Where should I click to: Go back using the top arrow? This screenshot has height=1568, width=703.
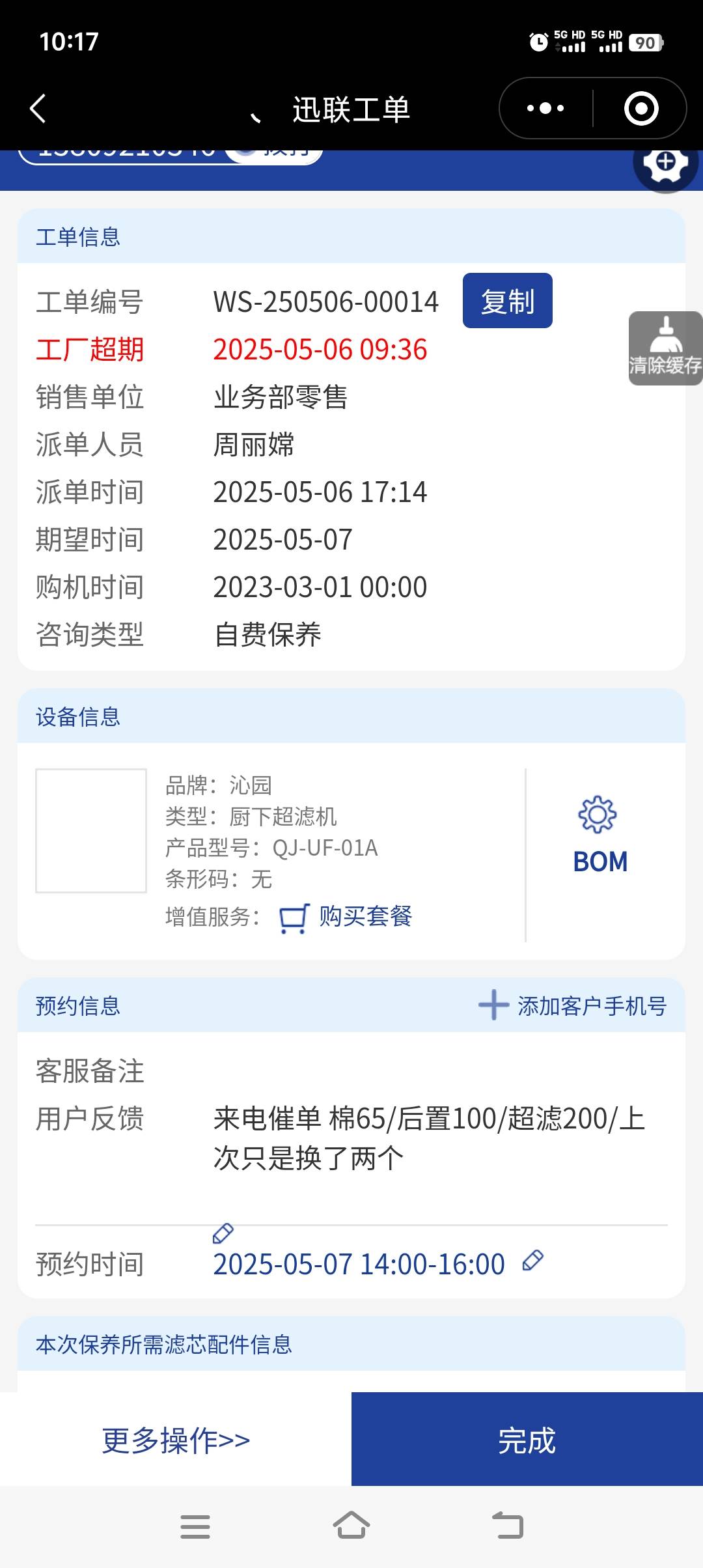pos(38,109)
